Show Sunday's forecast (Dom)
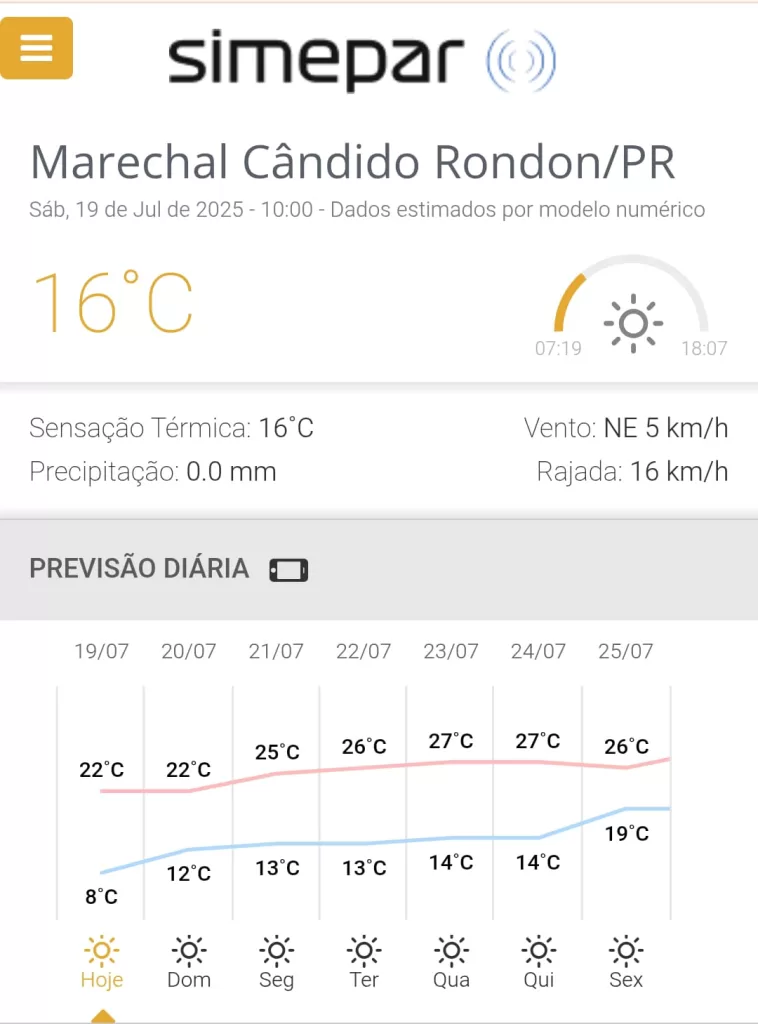Image resolution: width=758 pixels, height=1024 pixels. [189, 962]
